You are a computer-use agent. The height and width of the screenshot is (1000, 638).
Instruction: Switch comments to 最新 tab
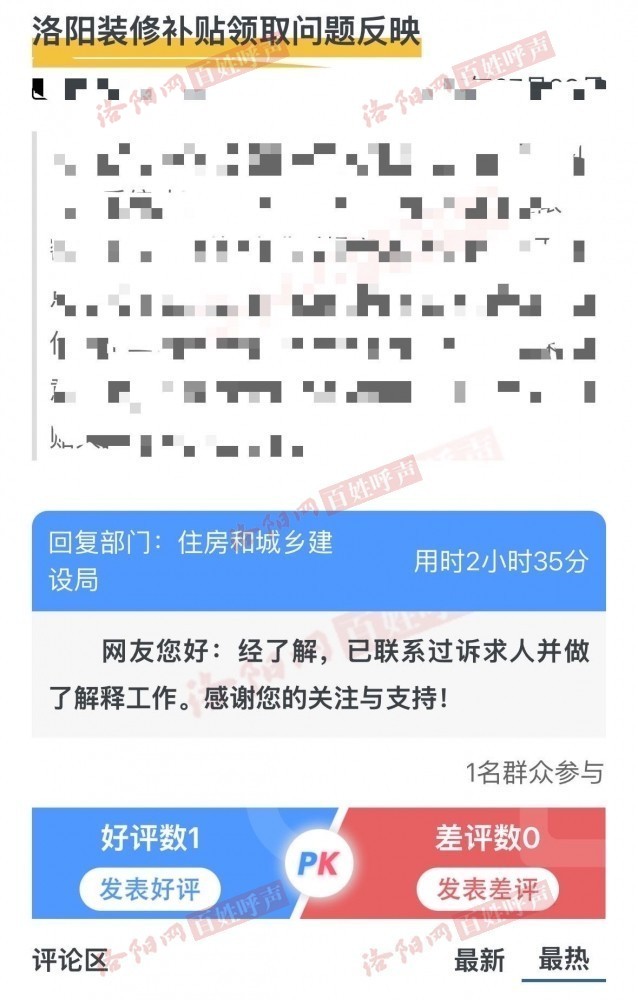479,962
